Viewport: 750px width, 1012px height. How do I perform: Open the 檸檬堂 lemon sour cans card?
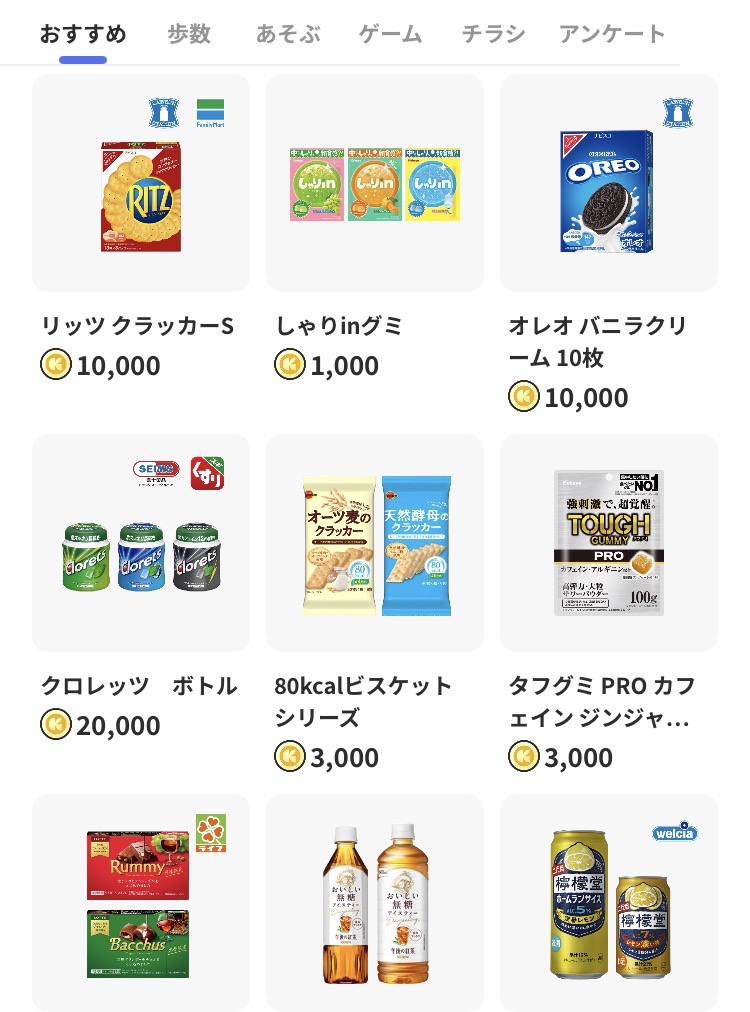click(609, 902)
